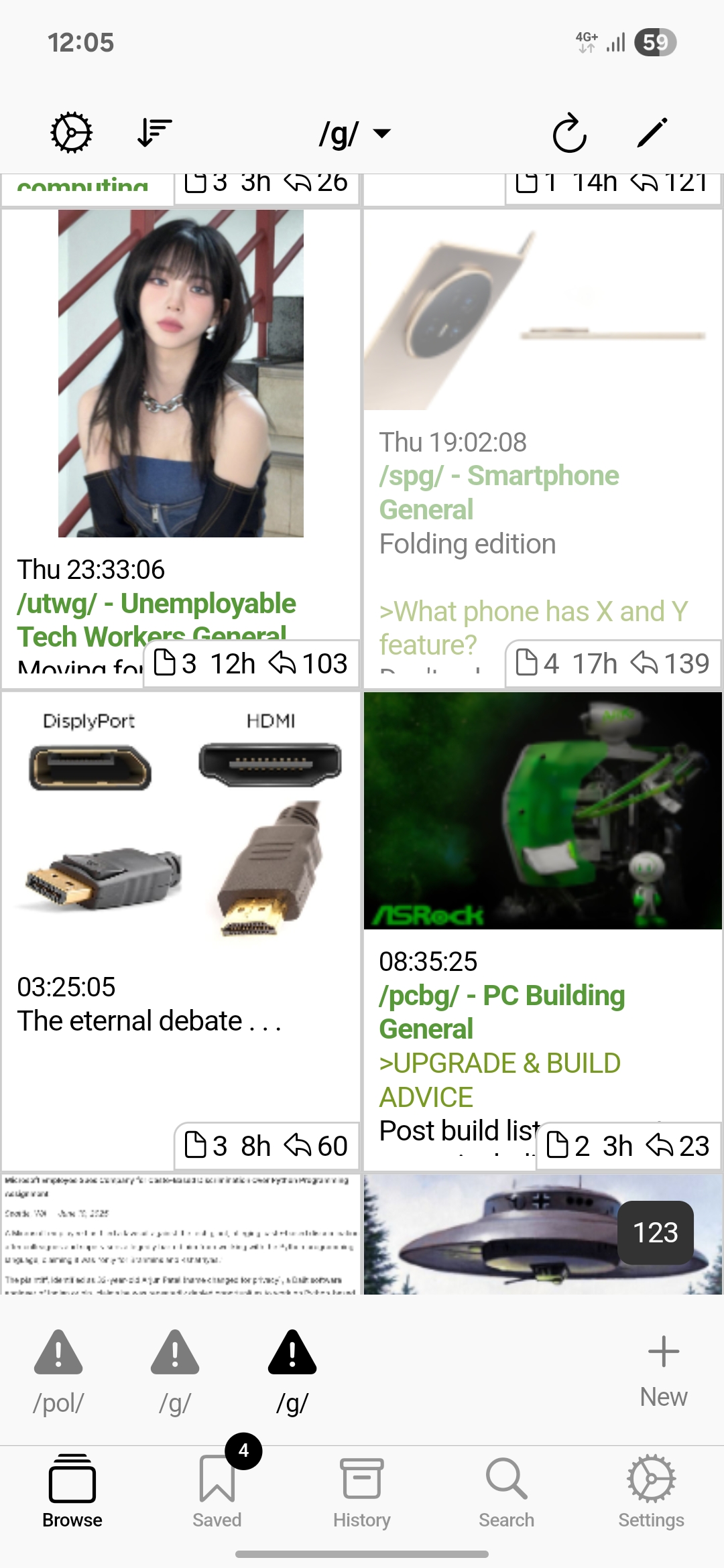Refresh the catalog

pos(569,133)
